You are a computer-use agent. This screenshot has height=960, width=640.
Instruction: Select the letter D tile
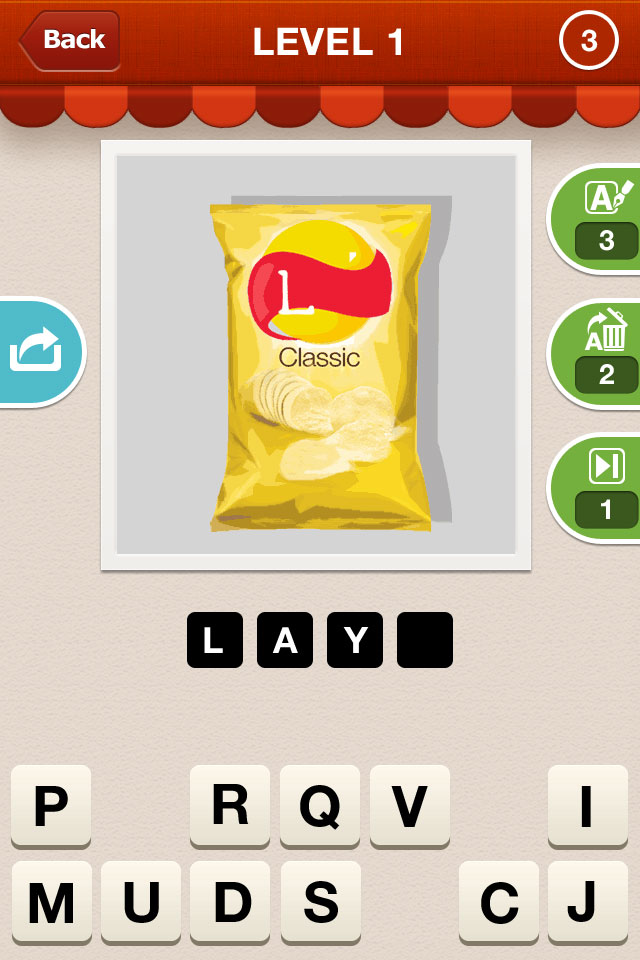[230, 903]
